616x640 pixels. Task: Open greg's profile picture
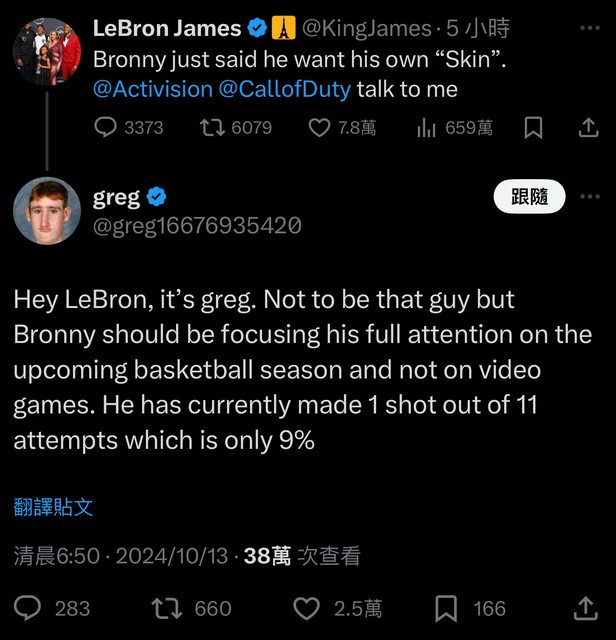(46, 211)
